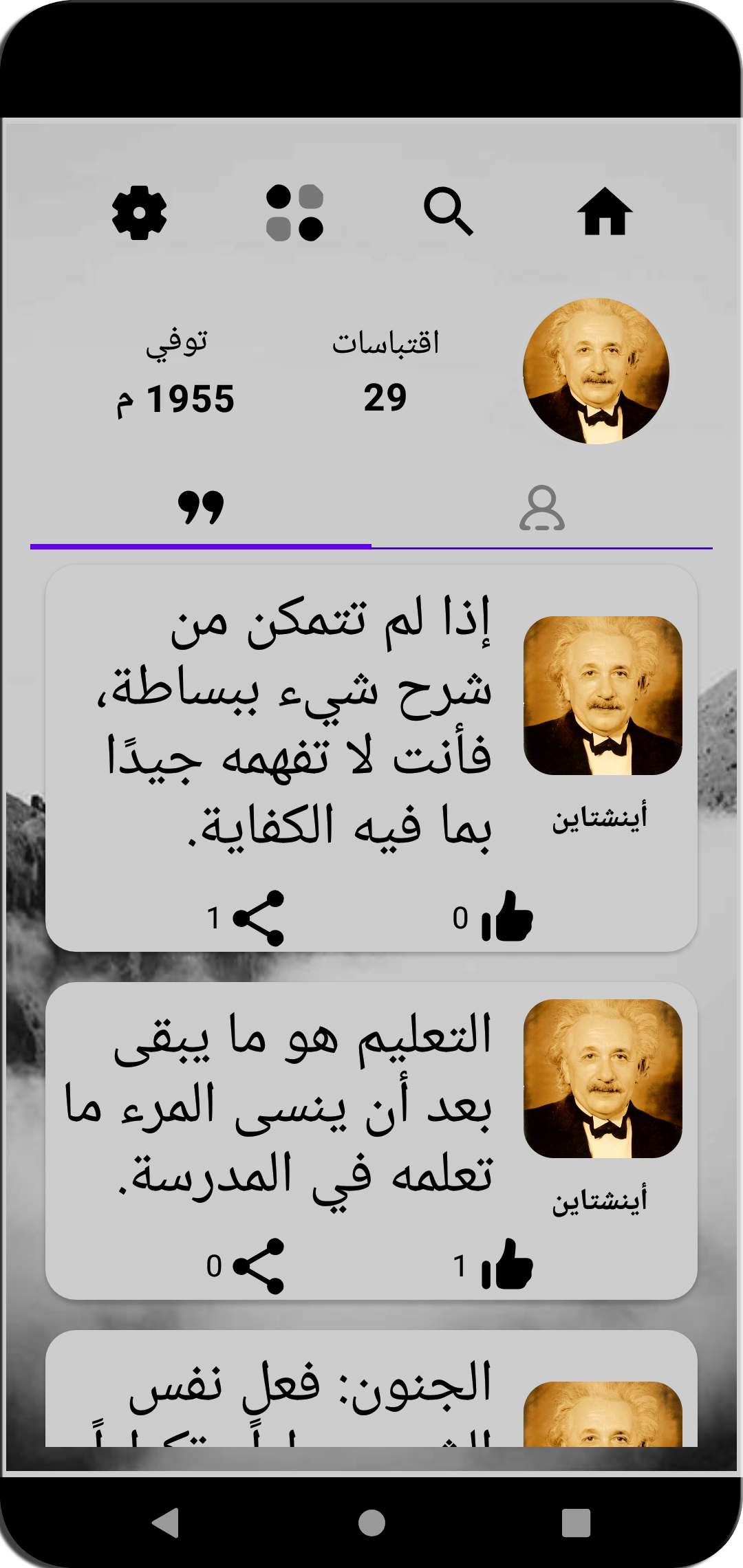The height and width of the screenshot is (1568, 743).
Task: Switch to the quotes tab
Action: pos(201,508)
